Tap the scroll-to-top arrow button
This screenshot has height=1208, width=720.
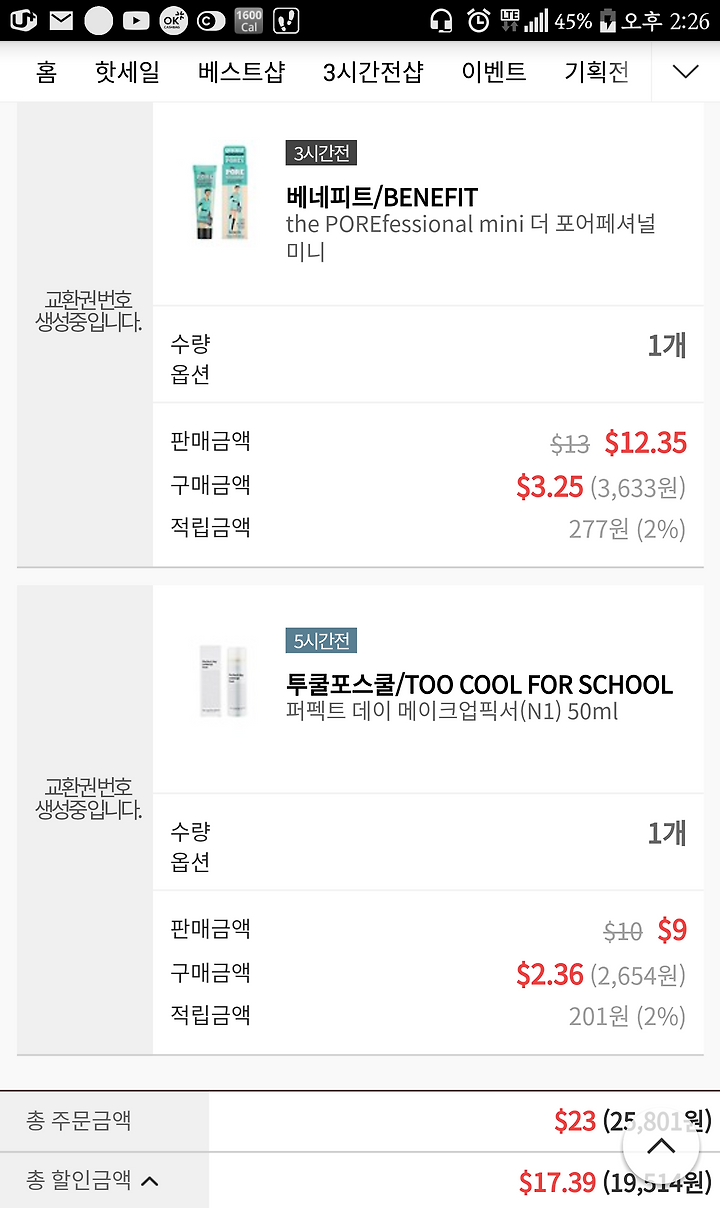tap(661, 1146)
